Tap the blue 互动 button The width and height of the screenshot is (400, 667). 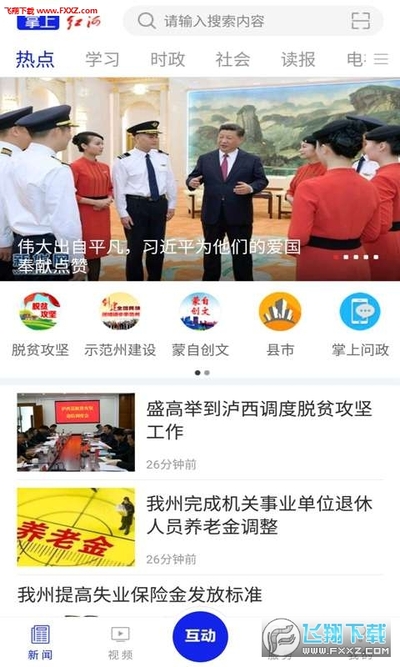pyautogui.click(x=200, y=636)
